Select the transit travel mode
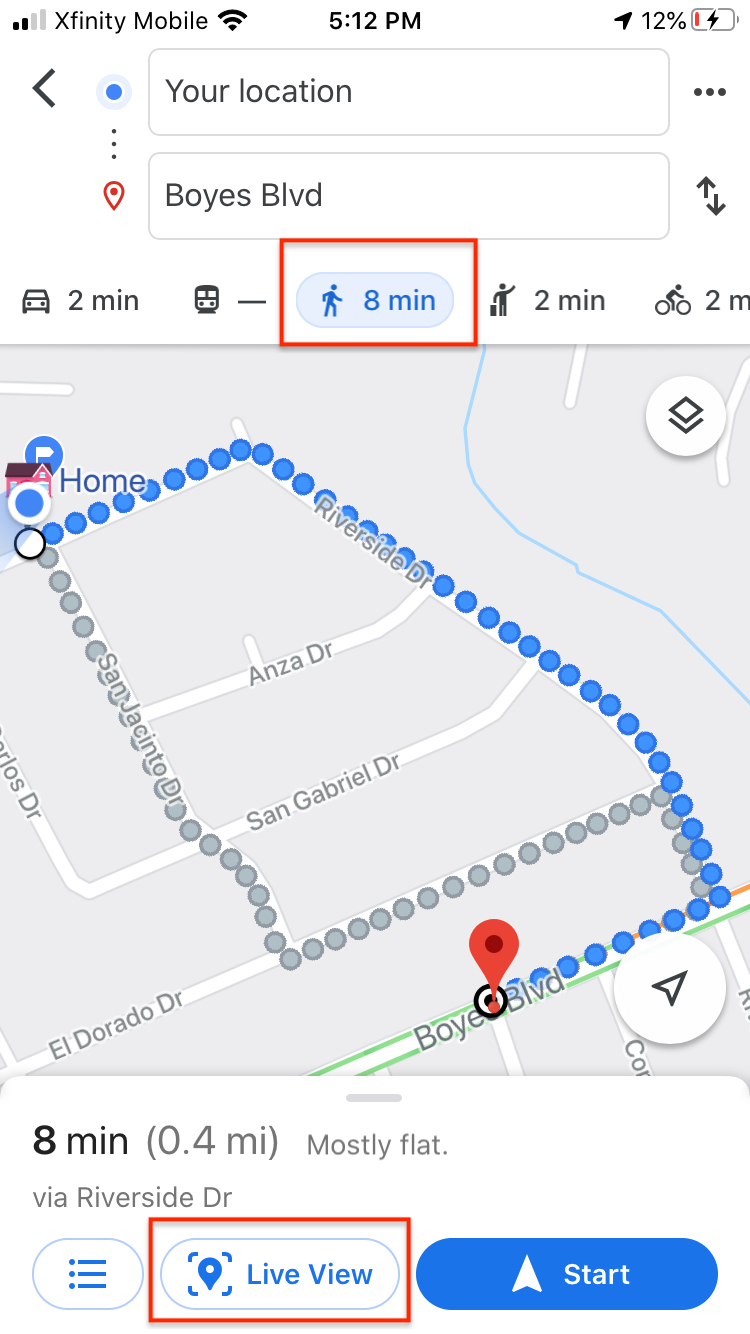 230,300
